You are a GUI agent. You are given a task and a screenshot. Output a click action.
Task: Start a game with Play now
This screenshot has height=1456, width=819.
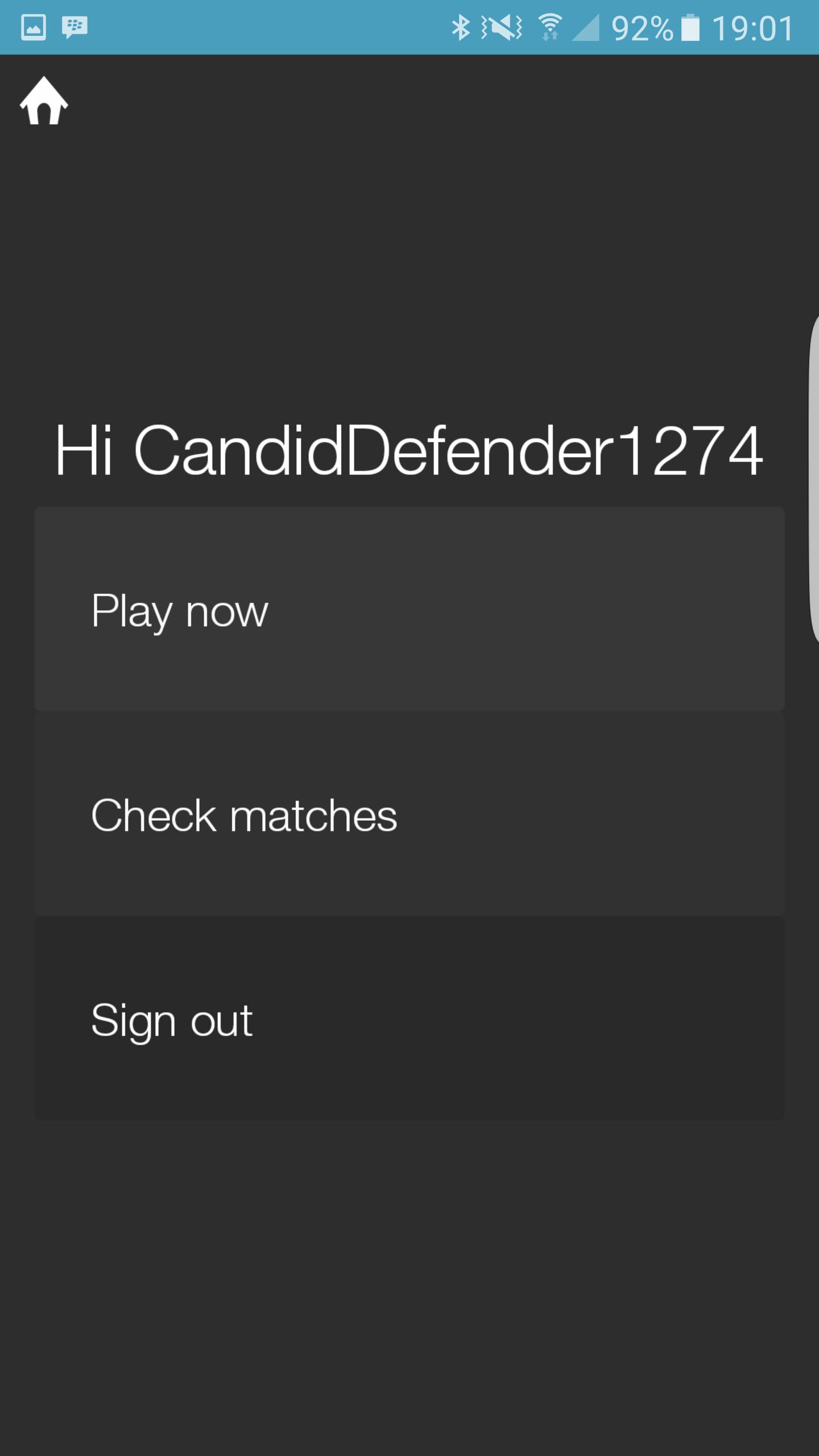(x=409, y=609)
